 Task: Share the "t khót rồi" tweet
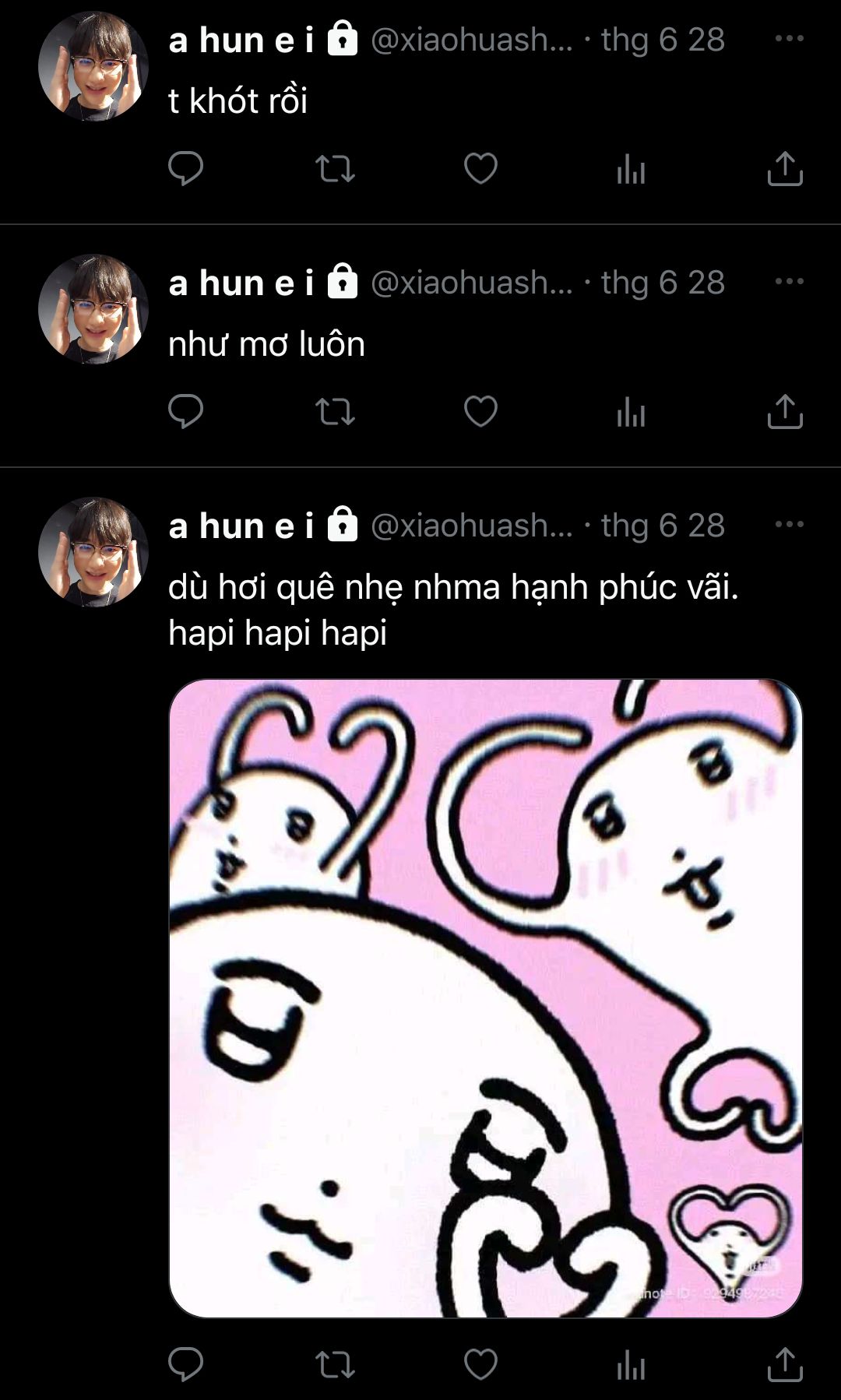(785, 168)
